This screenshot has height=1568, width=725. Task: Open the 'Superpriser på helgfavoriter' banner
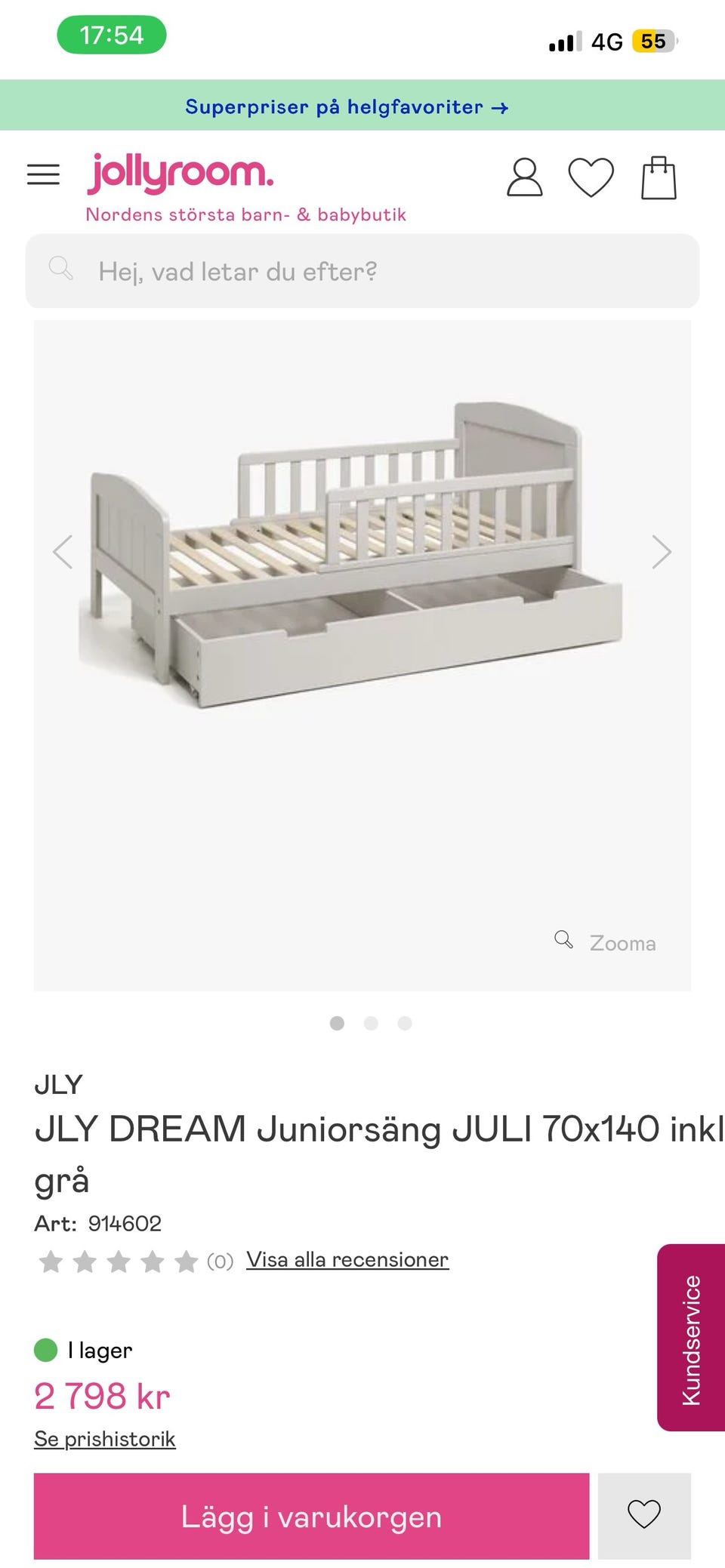pyautogui.click(x=347, y=106)
